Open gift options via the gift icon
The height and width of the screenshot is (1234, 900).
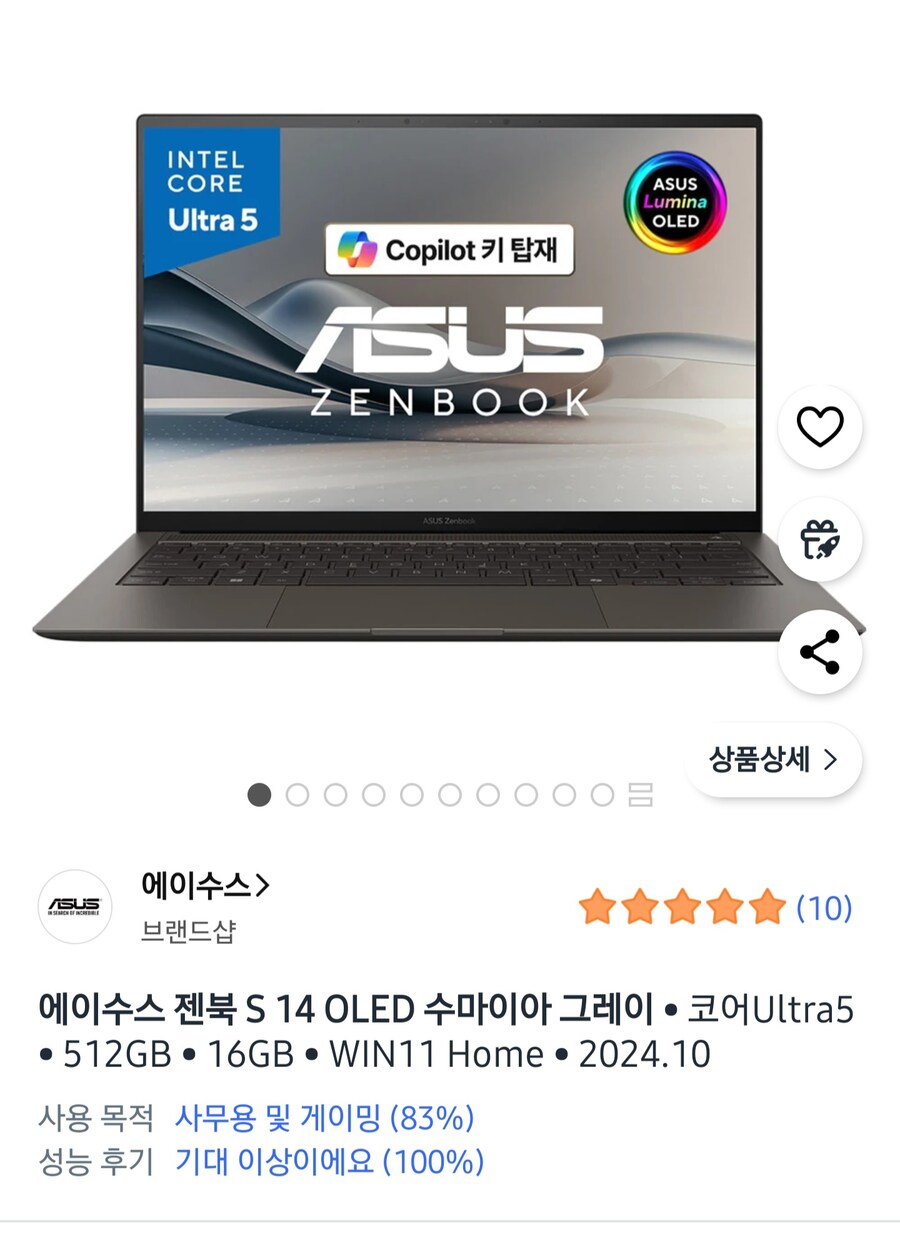[x=819, y=538]
